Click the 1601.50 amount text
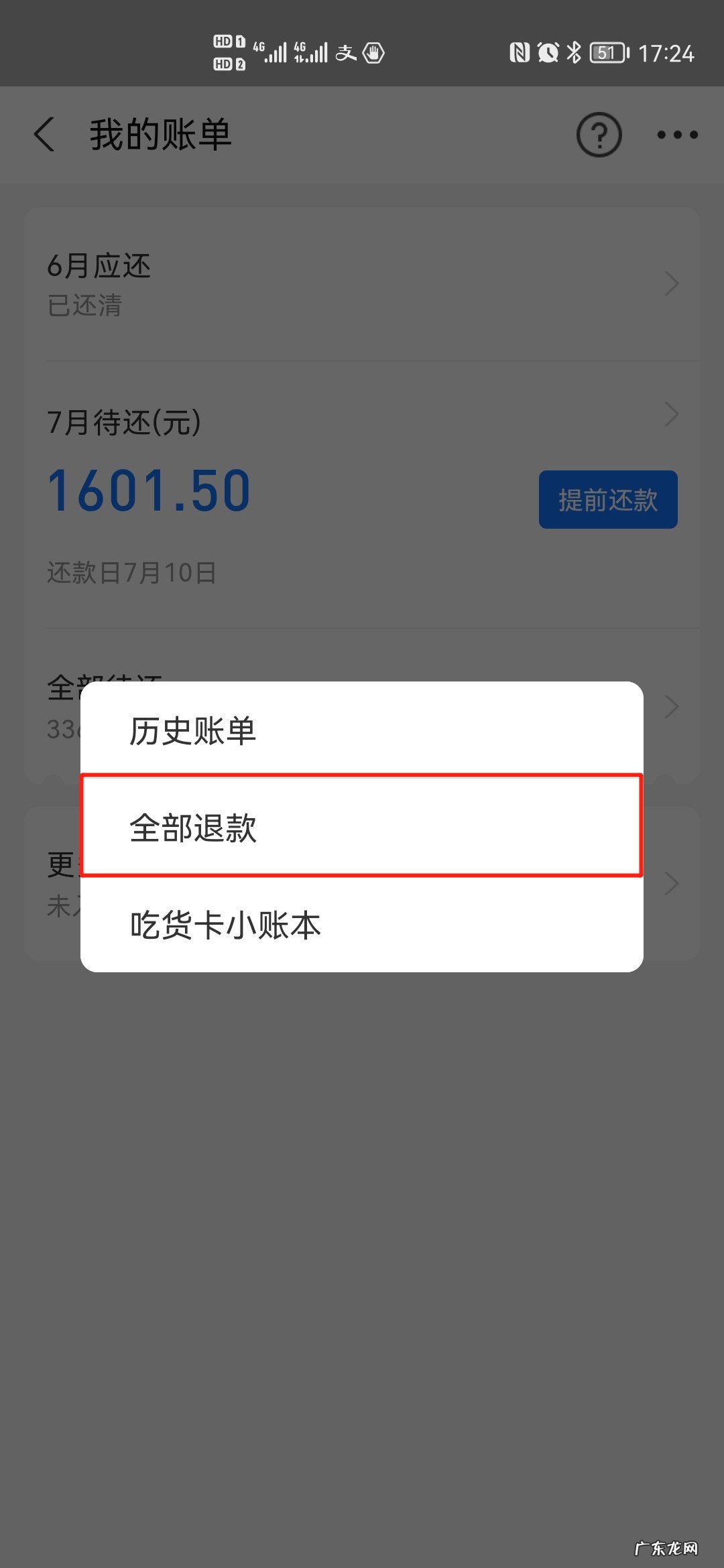This screenshot has width=724, height=1568. pyautogui.click(x=147, y=491)
